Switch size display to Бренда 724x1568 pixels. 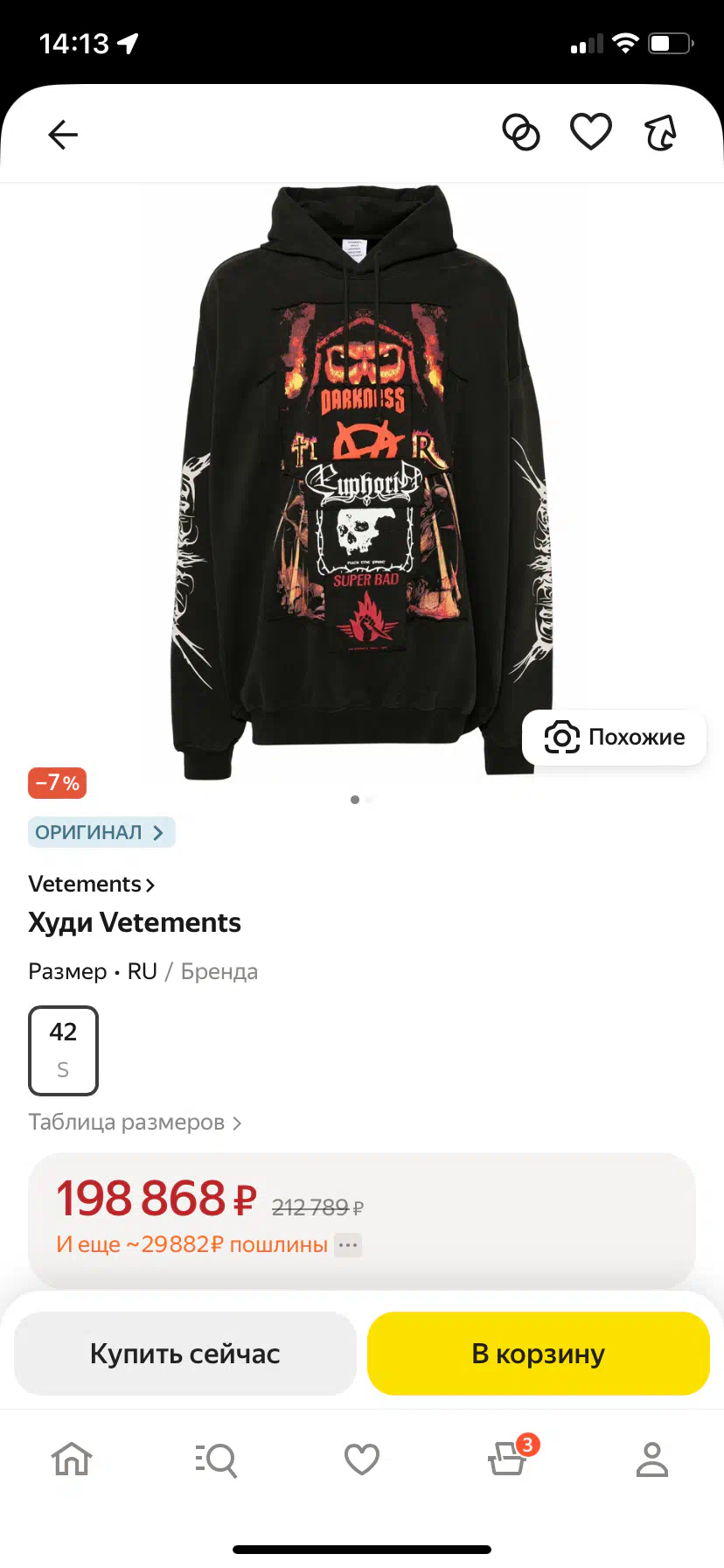point(219,972)
